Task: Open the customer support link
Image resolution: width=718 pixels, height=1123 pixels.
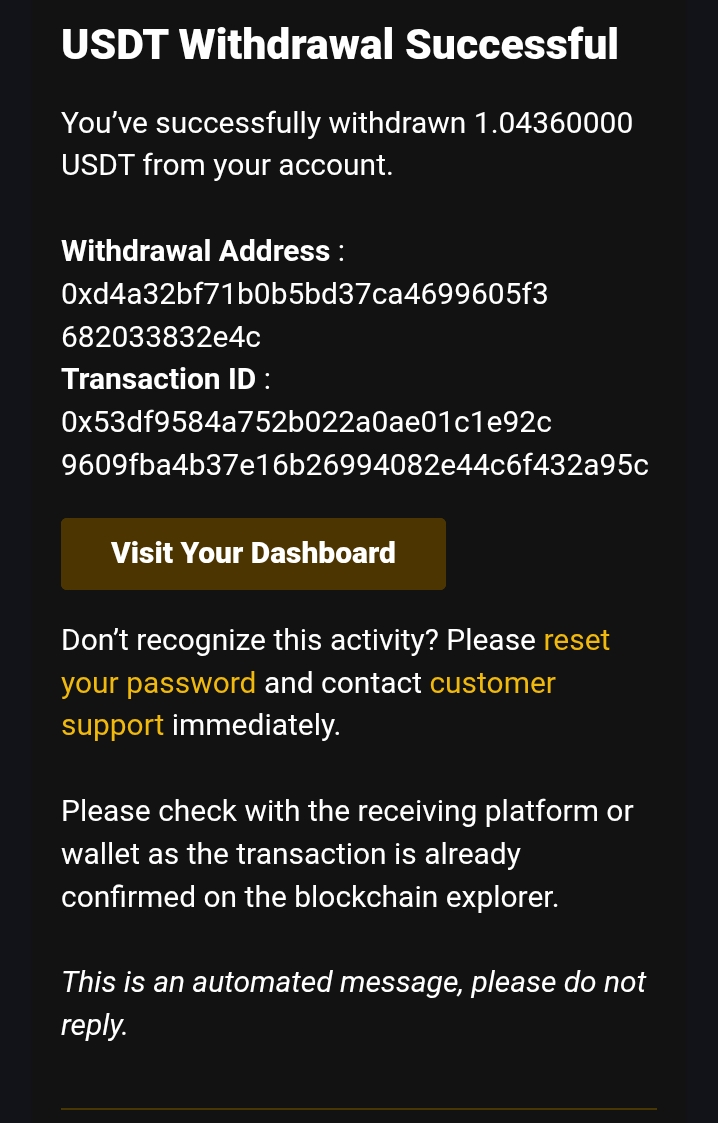Action: (x=492, y=683)
